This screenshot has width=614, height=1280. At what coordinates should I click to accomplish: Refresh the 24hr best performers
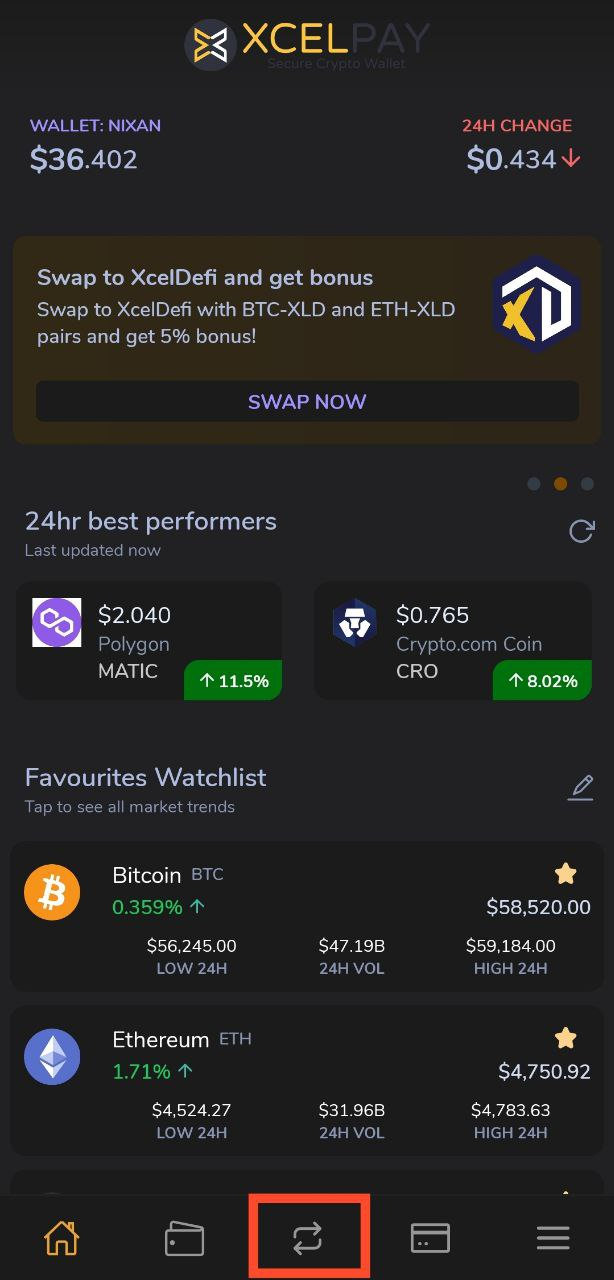click(x=581, y=531)
